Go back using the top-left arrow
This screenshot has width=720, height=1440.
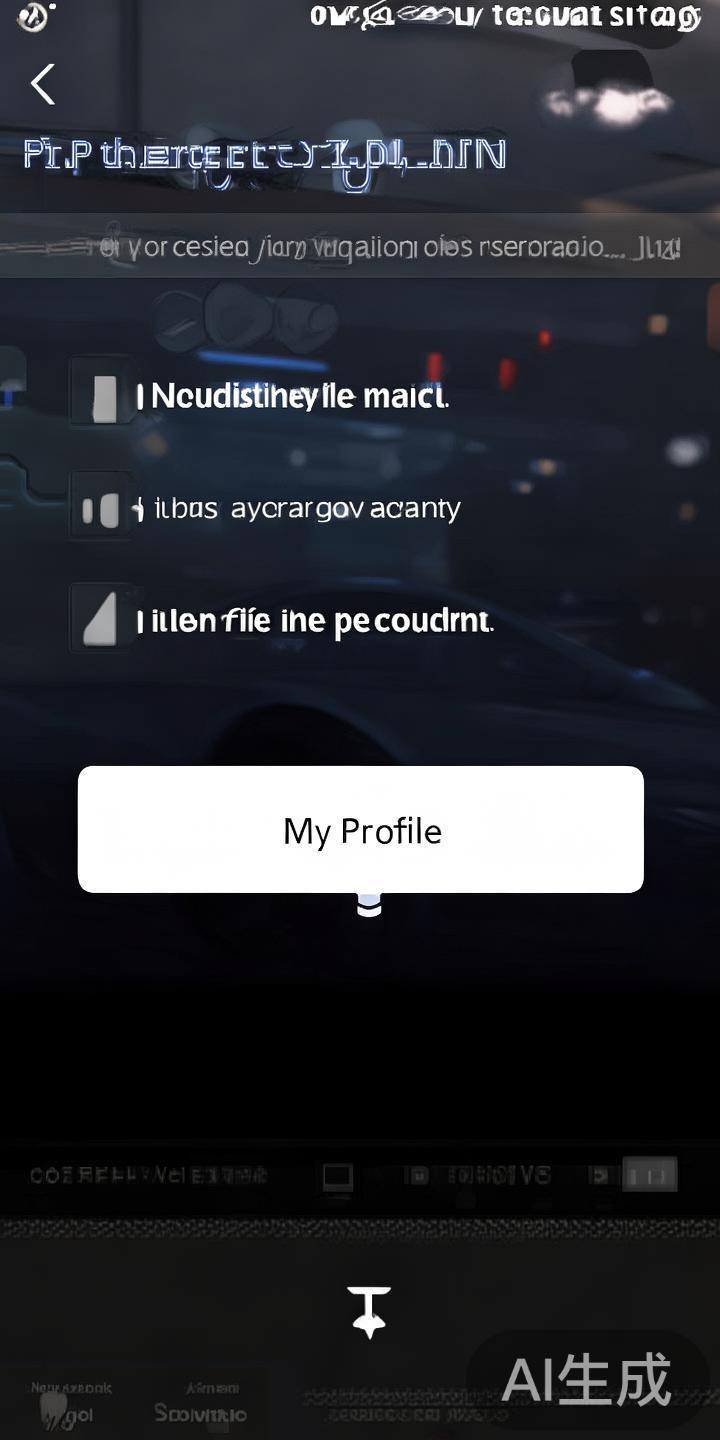[43, 85]
